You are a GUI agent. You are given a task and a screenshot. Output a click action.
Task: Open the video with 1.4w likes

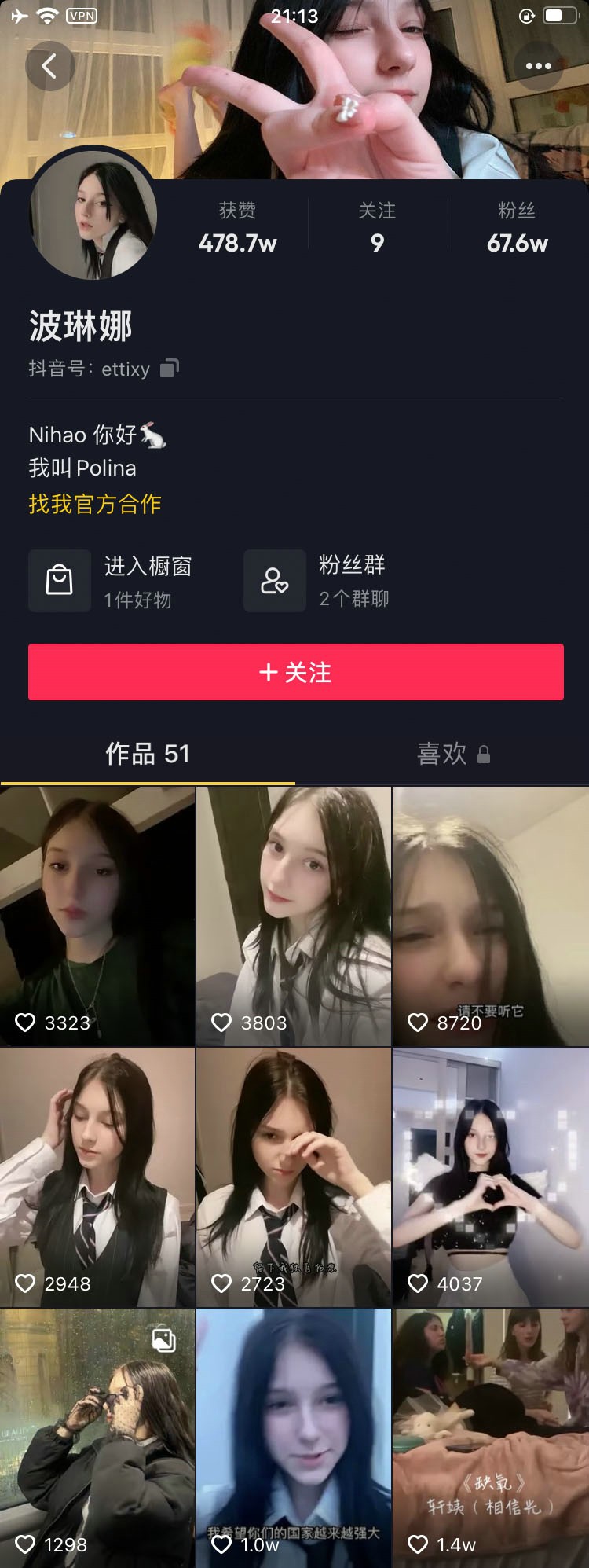click(490, 1438)
